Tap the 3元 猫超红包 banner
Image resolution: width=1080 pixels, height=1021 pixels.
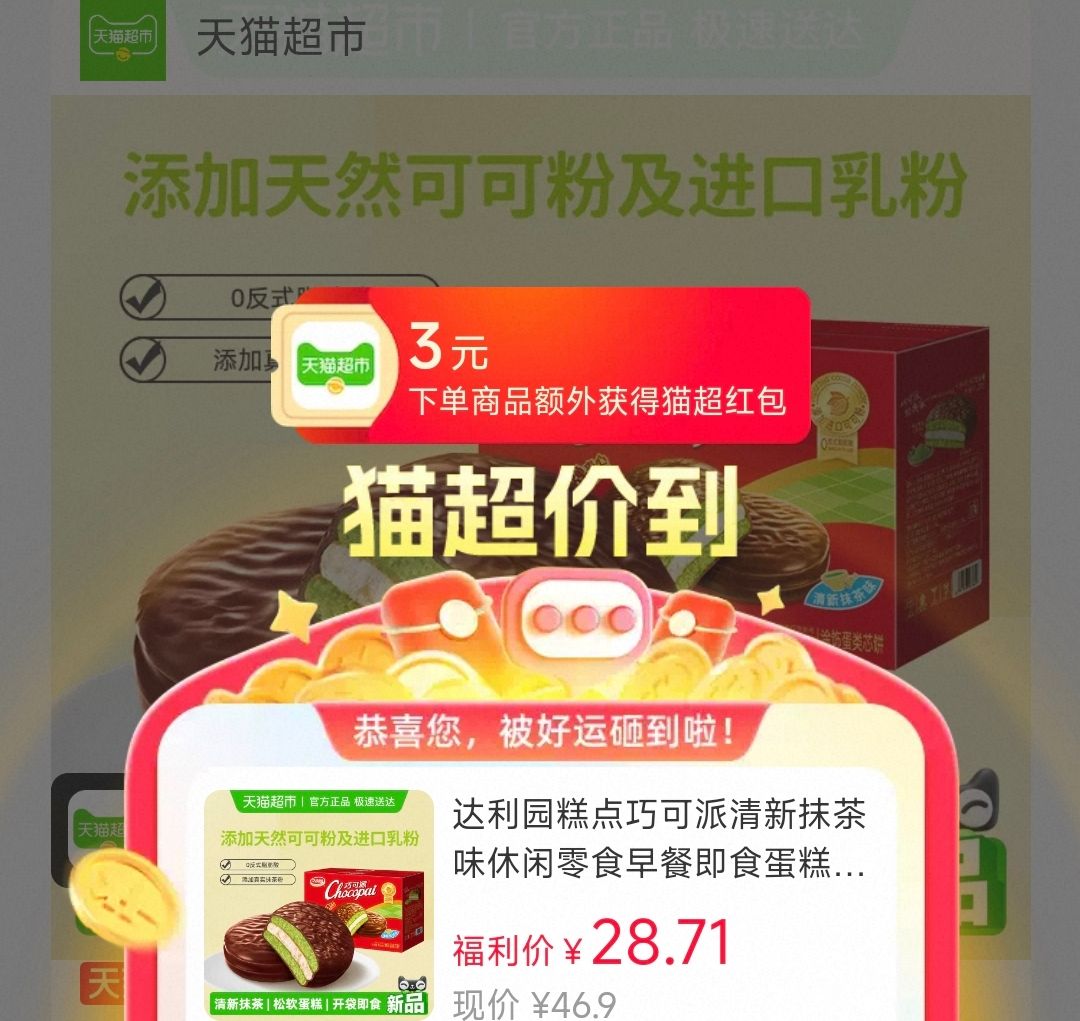(541, 365)
